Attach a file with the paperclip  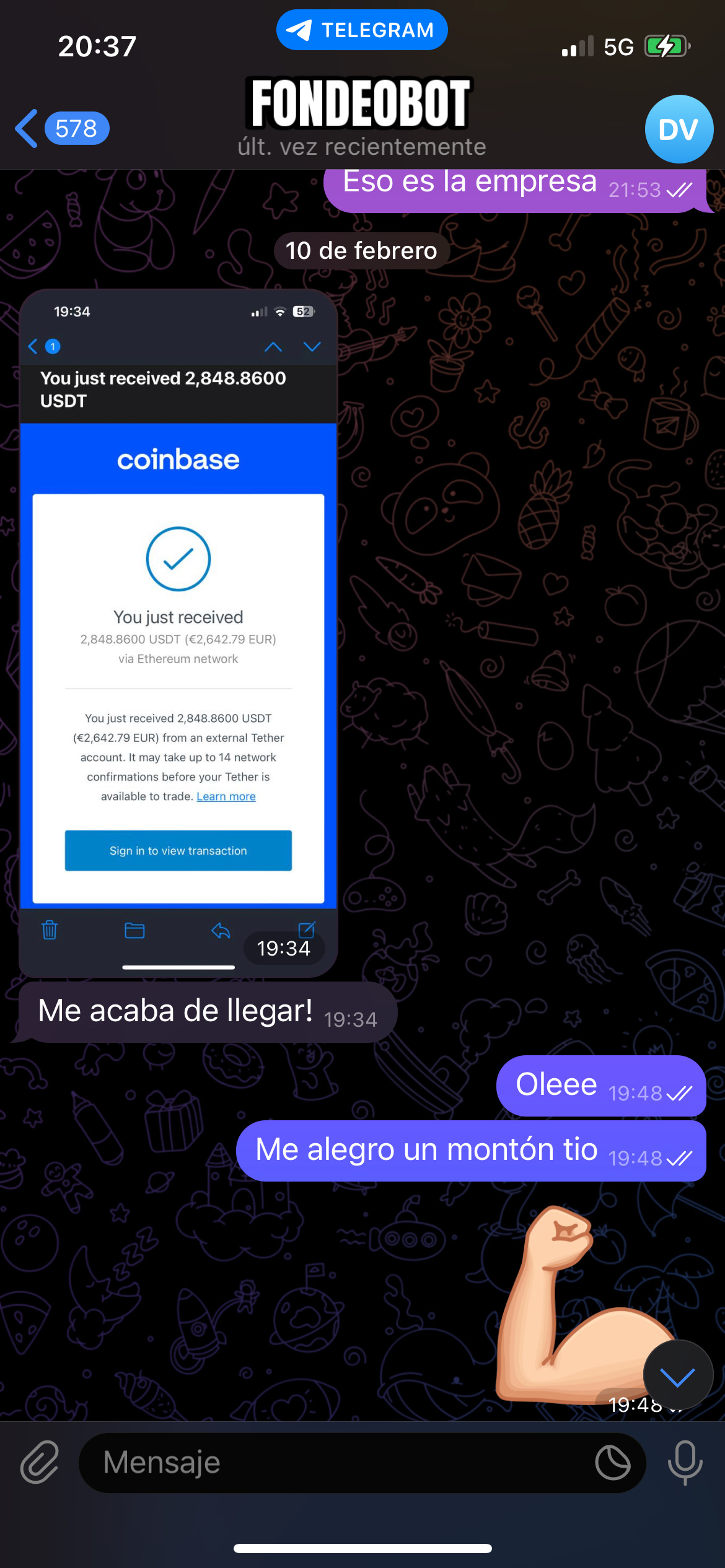(x=40, y=1463)
